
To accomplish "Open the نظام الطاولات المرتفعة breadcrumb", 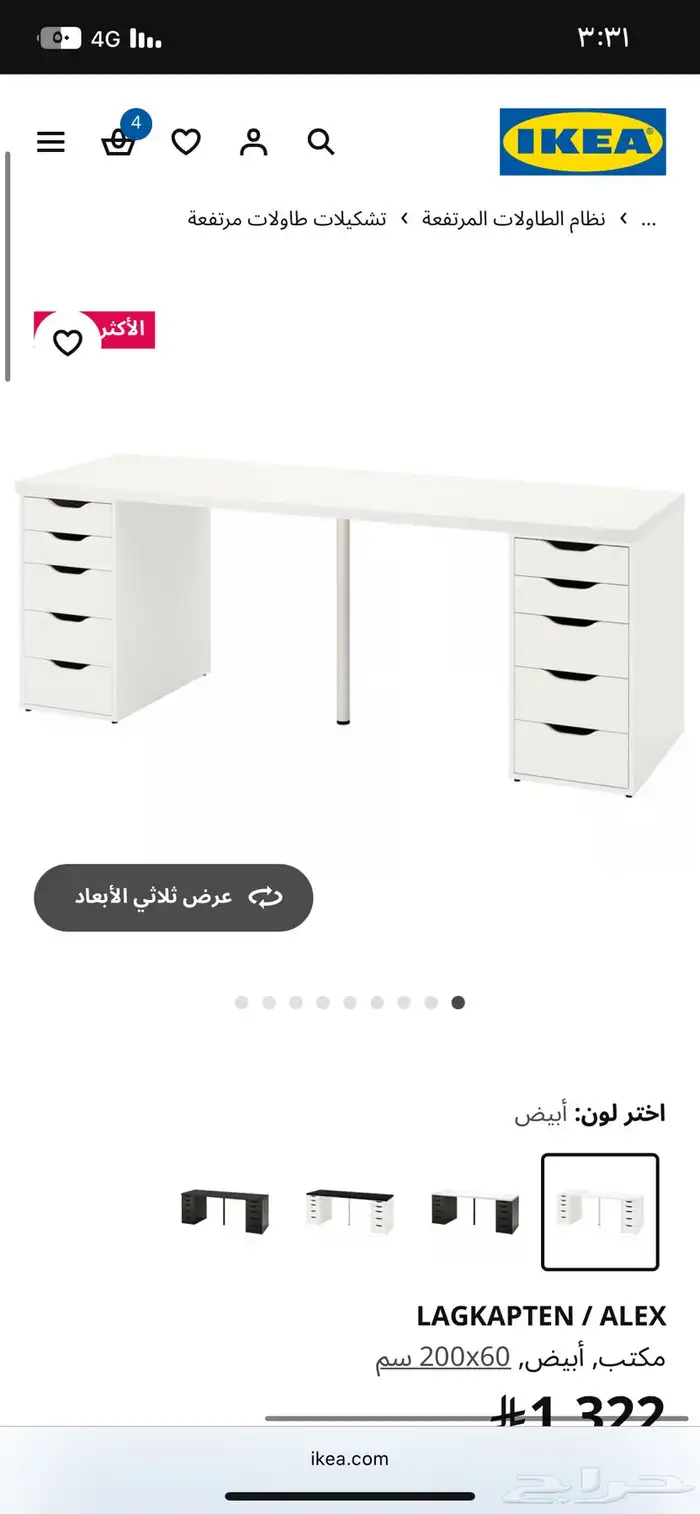I will coord(513,219).
